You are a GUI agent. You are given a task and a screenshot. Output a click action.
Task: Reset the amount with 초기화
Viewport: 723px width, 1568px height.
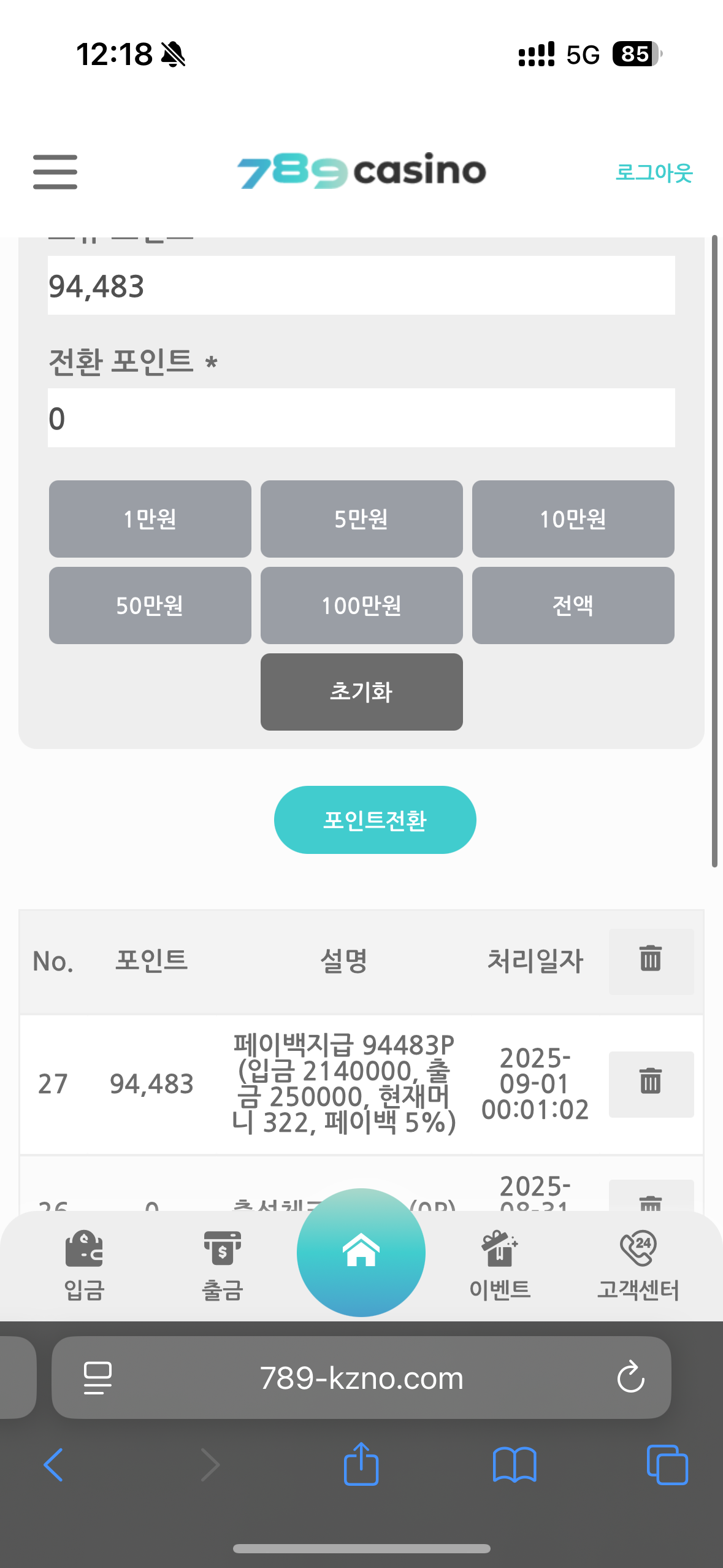click(x=362, y=692)
